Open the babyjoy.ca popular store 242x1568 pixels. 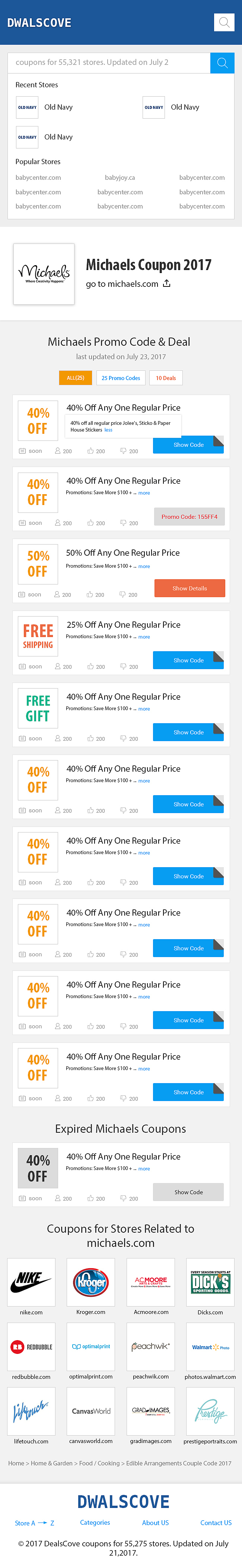click(120, 178)
